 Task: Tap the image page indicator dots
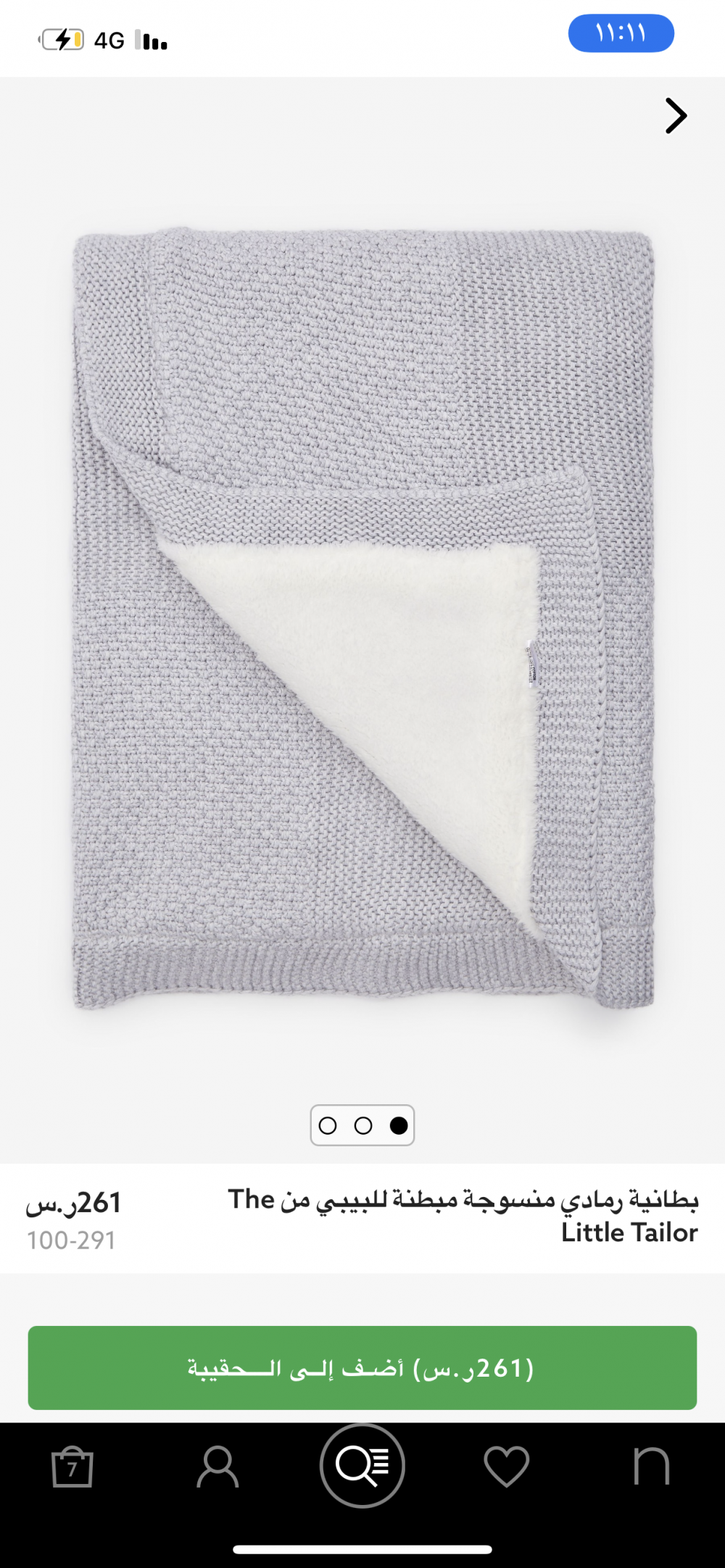coord(362,1125)
